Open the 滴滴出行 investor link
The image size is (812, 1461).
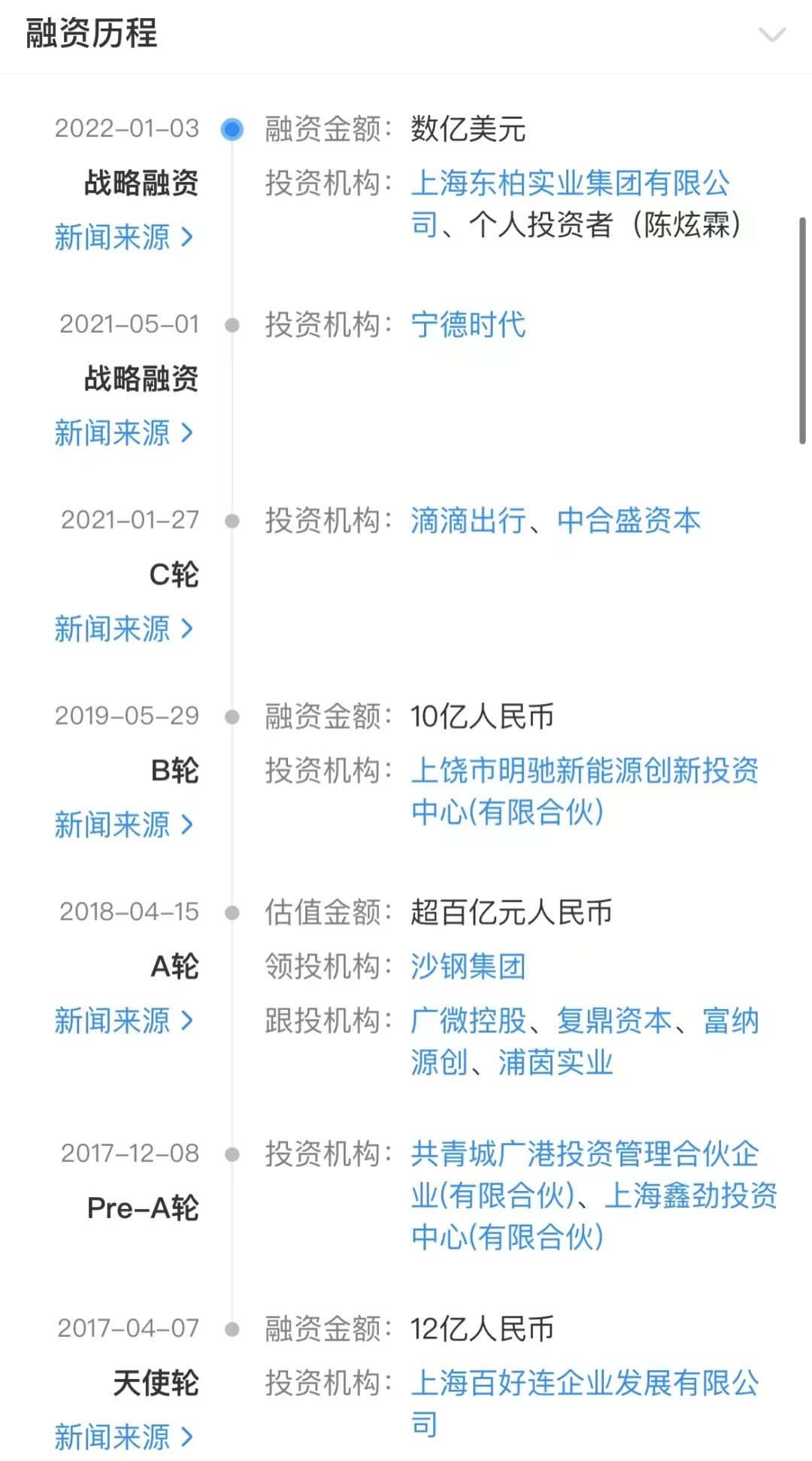click(x=468, y=520)
